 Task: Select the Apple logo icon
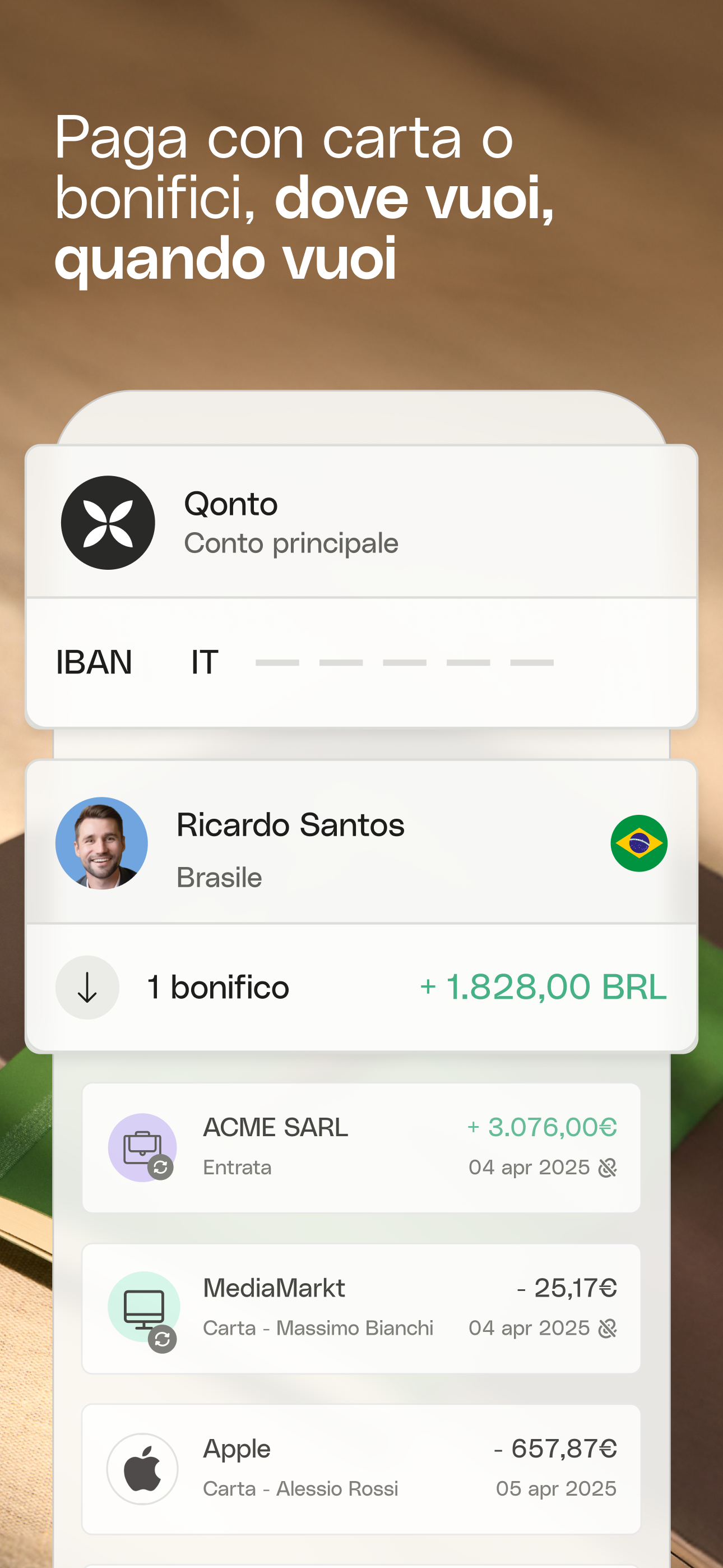[142, 1468]
